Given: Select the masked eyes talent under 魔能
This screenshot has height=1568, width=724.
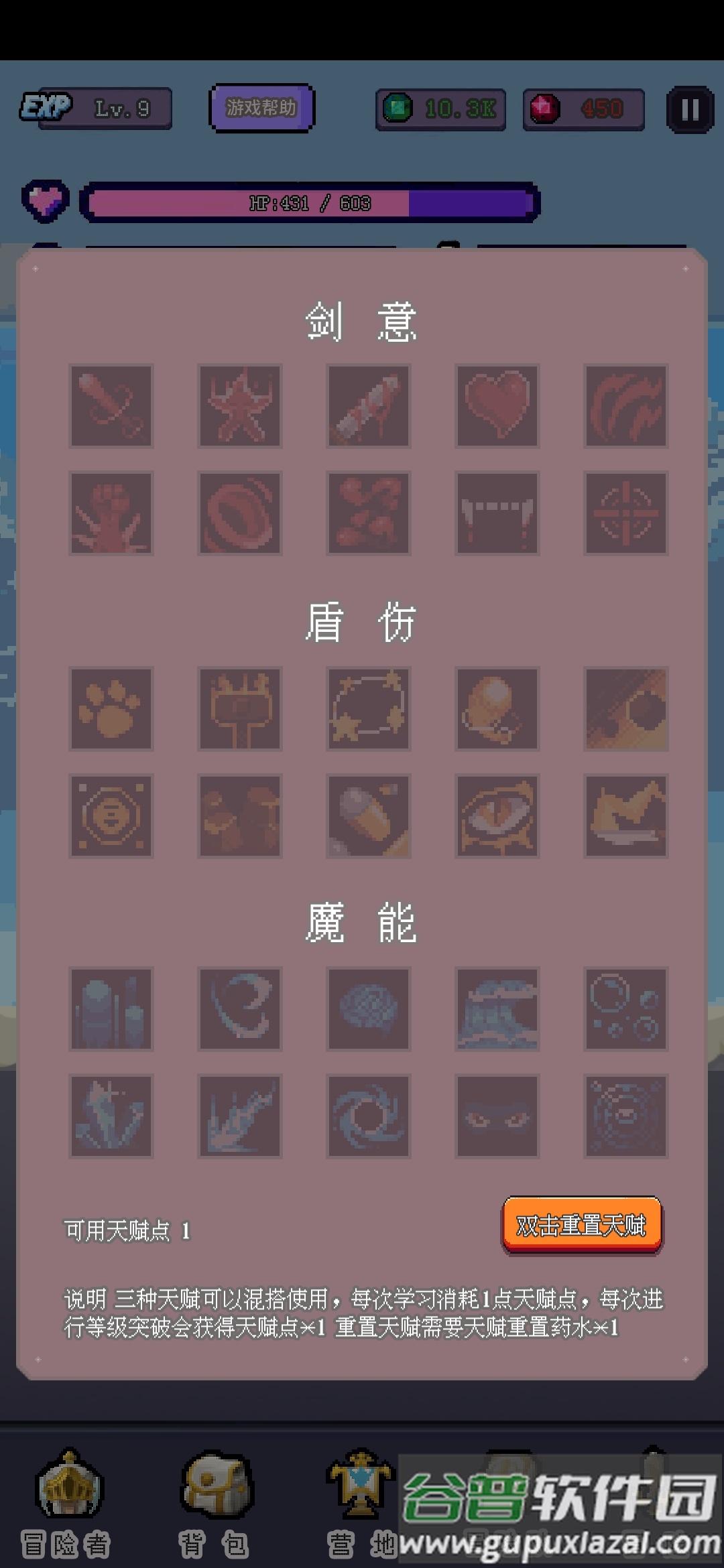Looking at the screenshot, I should [x=497, y=1116].
